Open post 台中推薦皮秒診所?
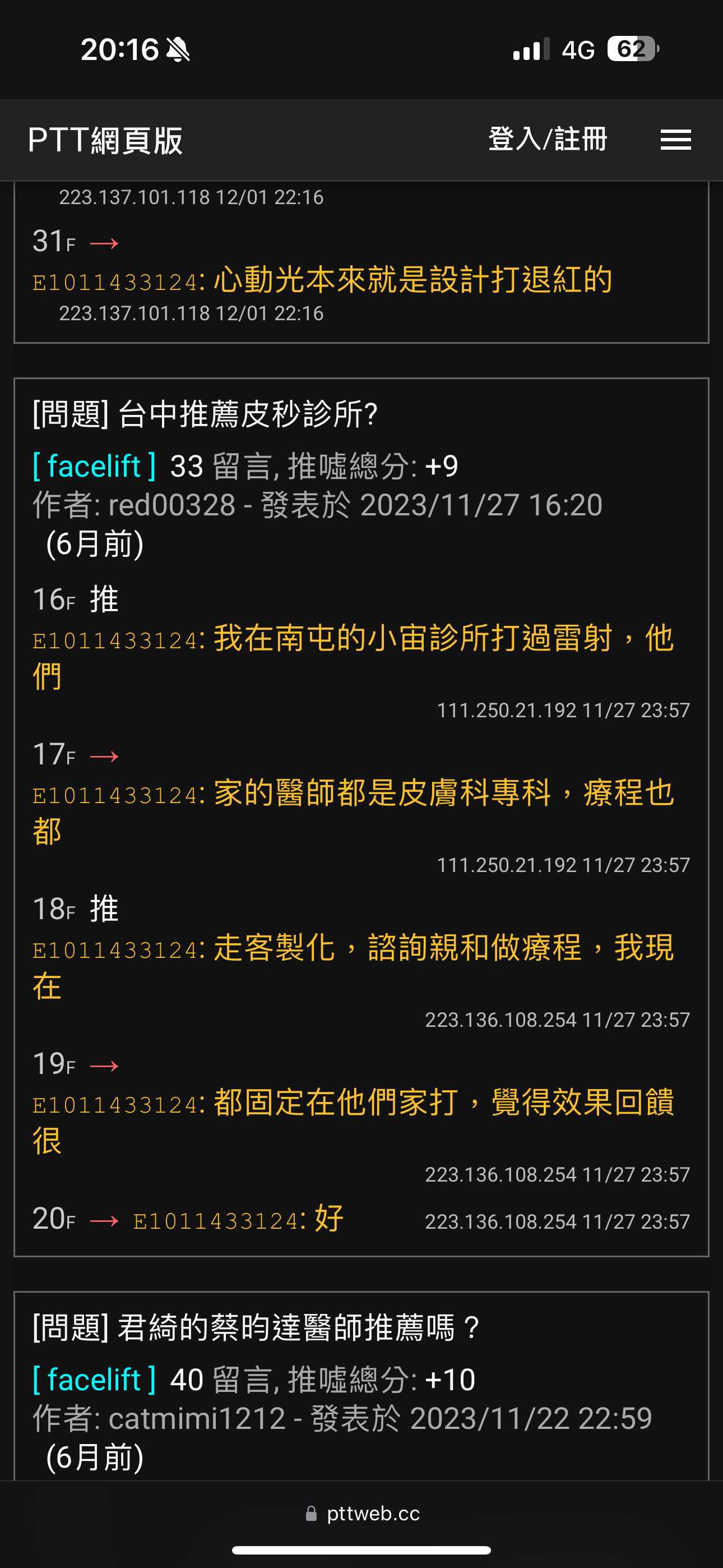 205,414
